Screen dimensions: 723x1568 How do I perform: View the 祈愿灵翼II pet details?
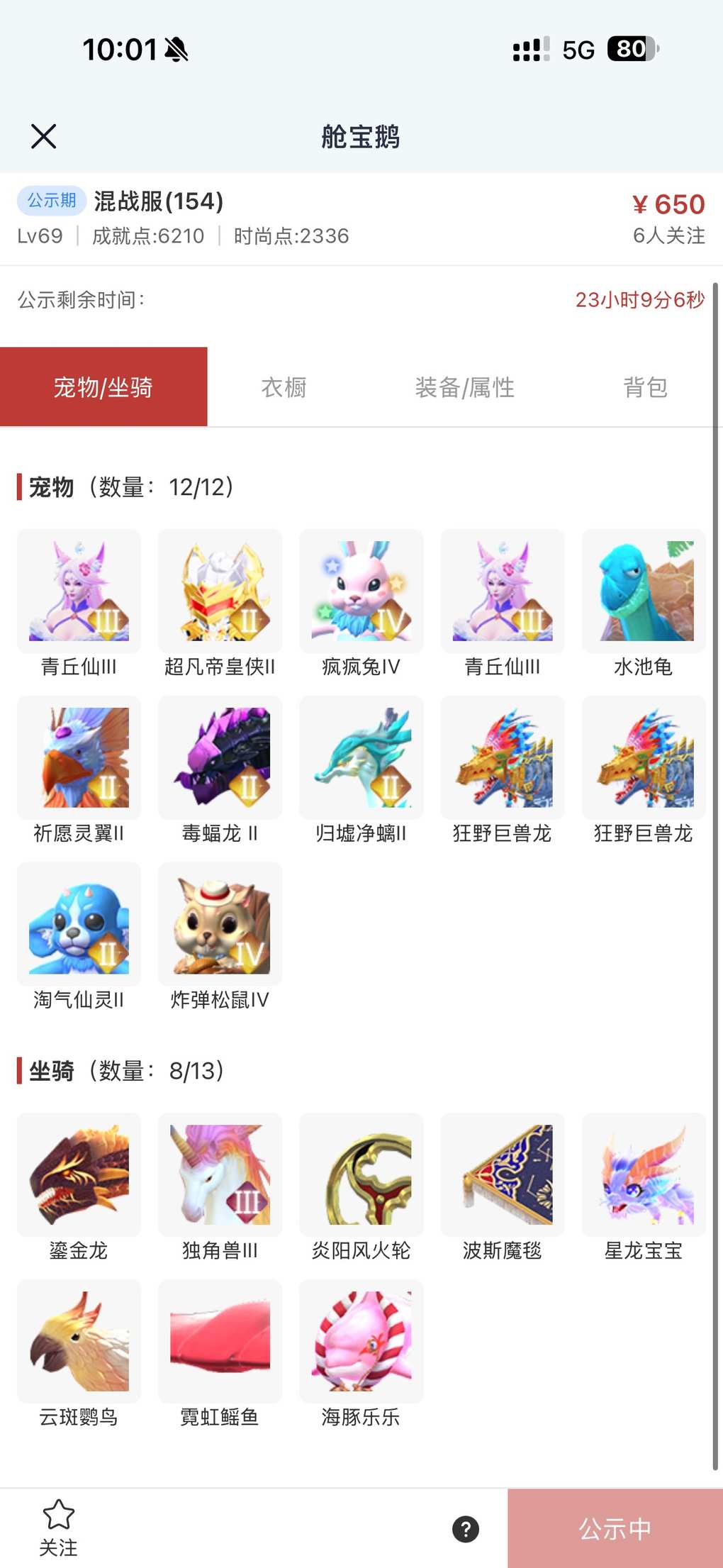[x=79, y=757]
